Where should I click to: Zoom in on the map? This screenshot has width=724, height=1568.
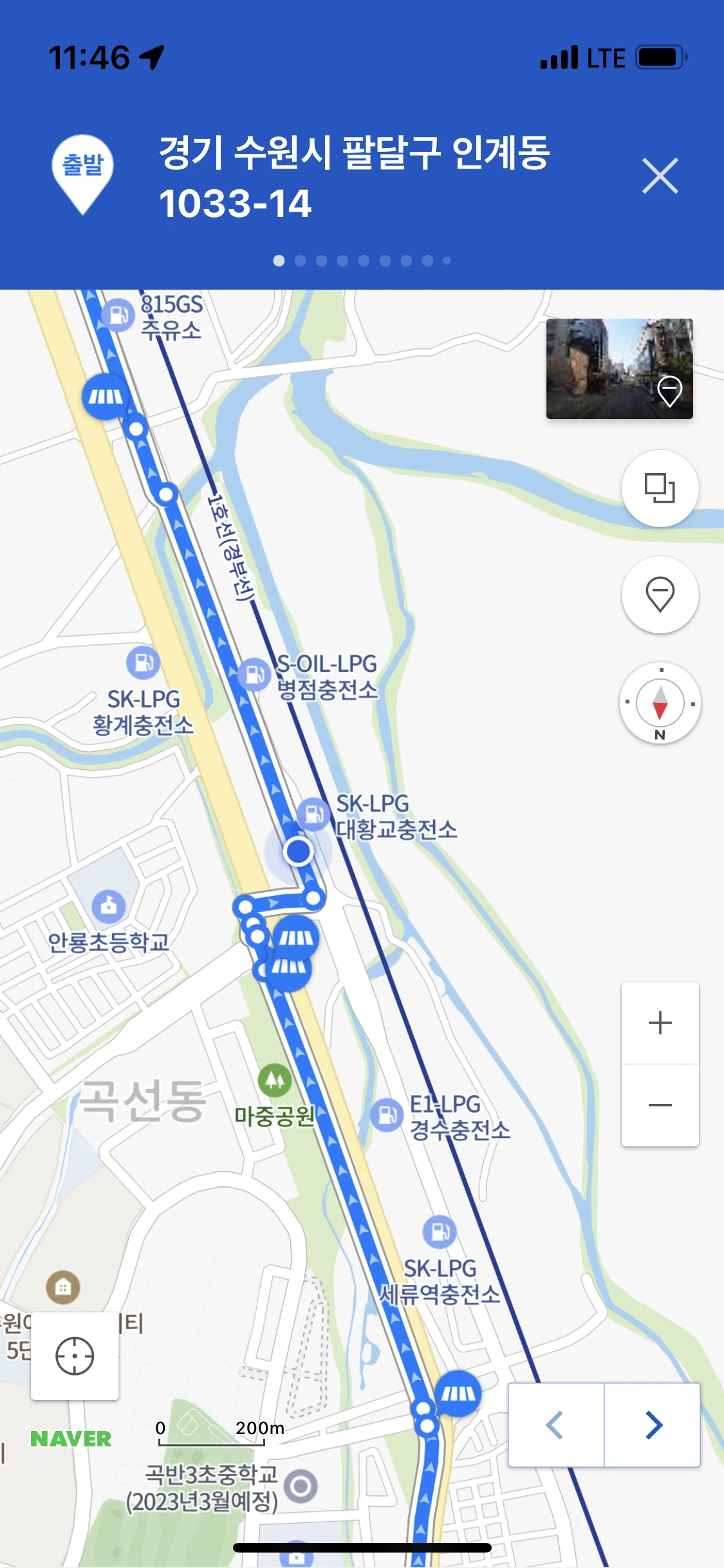tap(660, 1023)
